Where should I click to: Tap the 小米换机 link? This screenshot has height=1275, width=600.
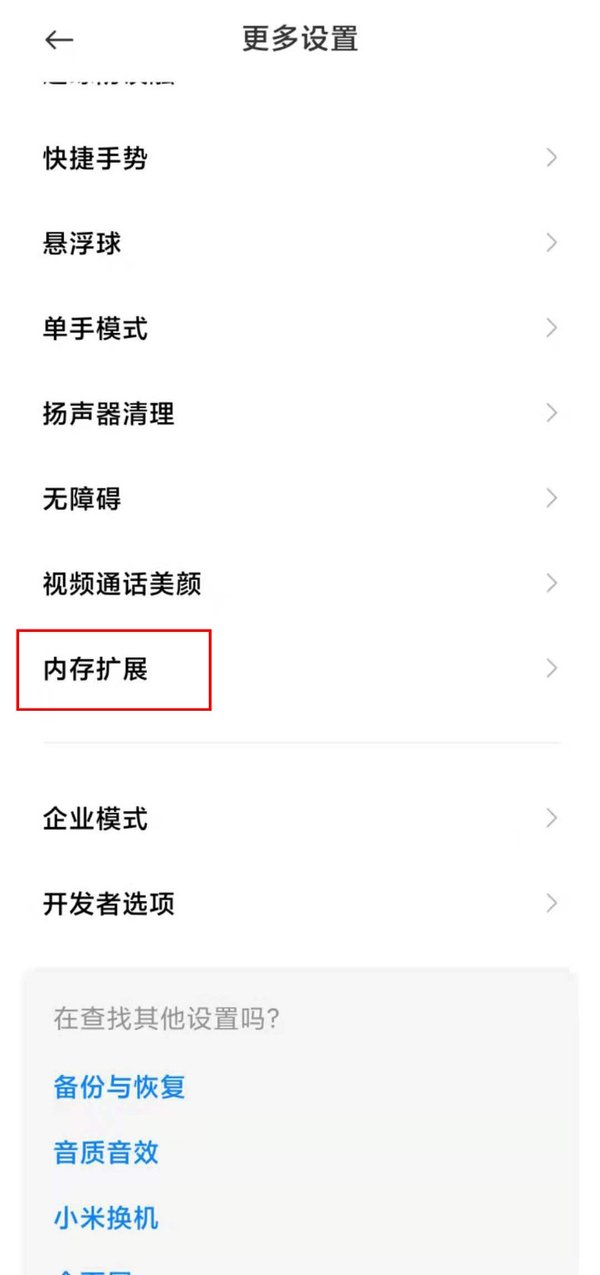click(x=106, y=1219)
